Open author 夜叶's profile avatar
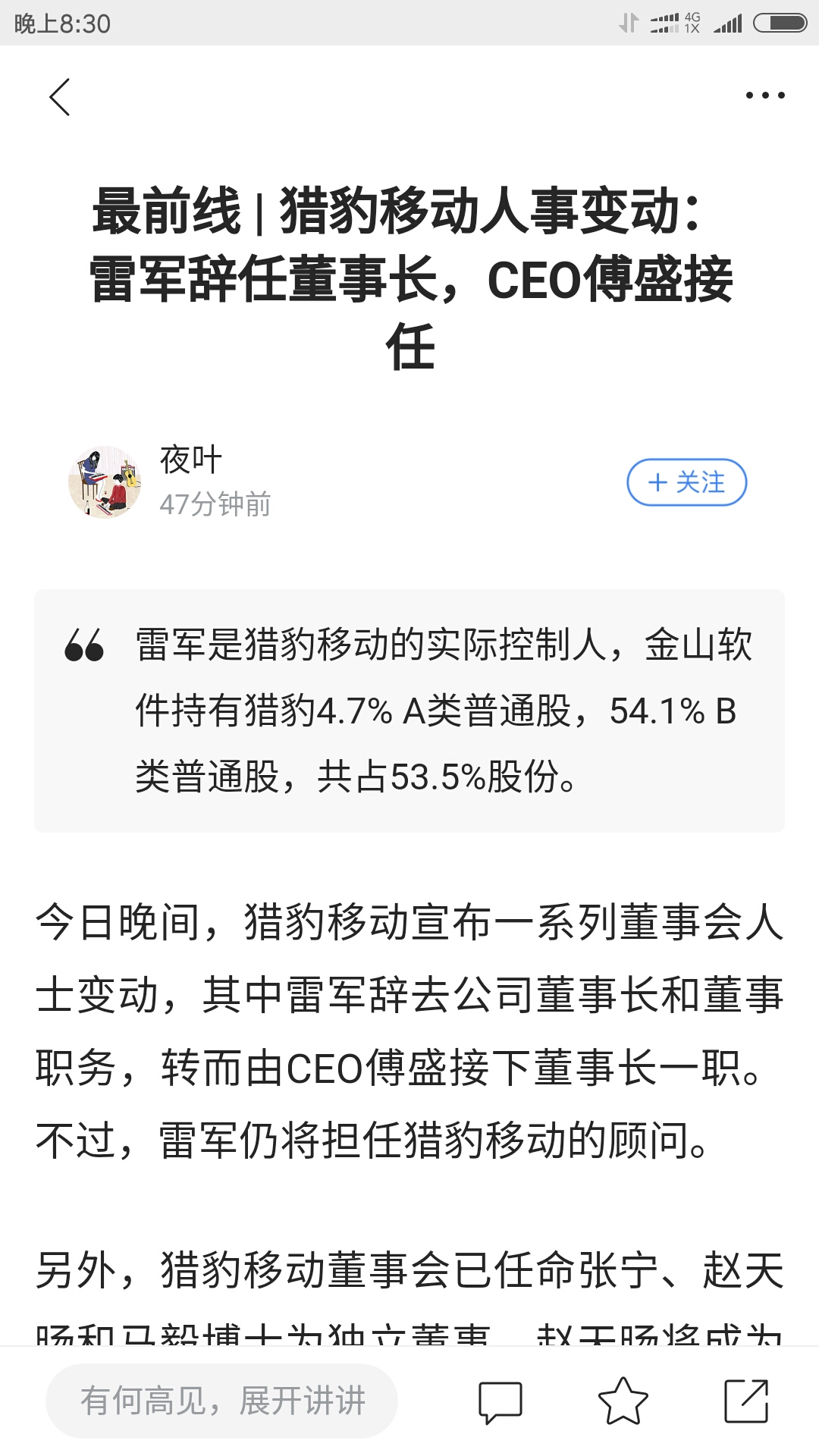819x1456 pixels. click(x=105, y=482)
